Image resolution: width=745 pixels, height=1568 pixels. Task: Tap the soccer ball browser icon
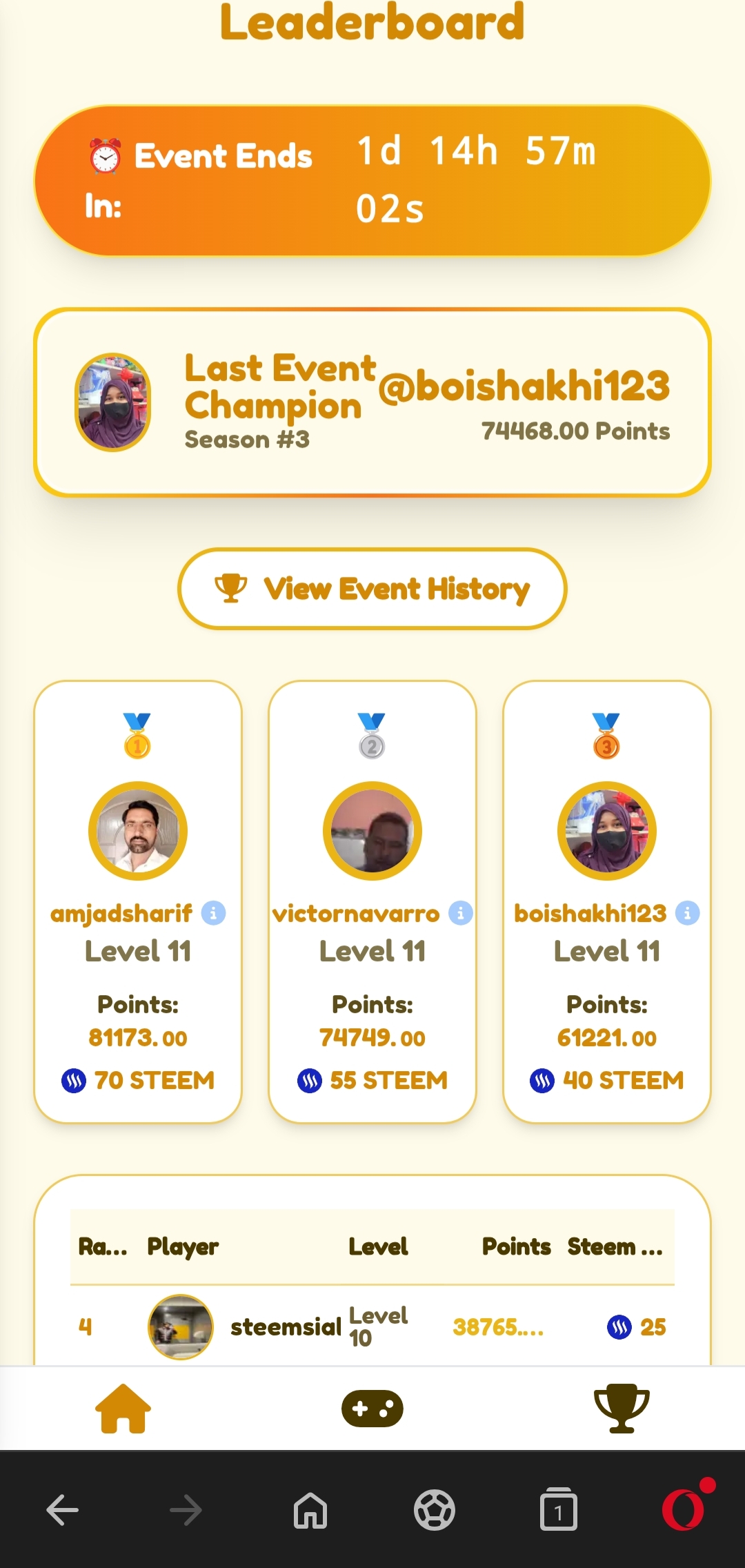point(435,1511)
